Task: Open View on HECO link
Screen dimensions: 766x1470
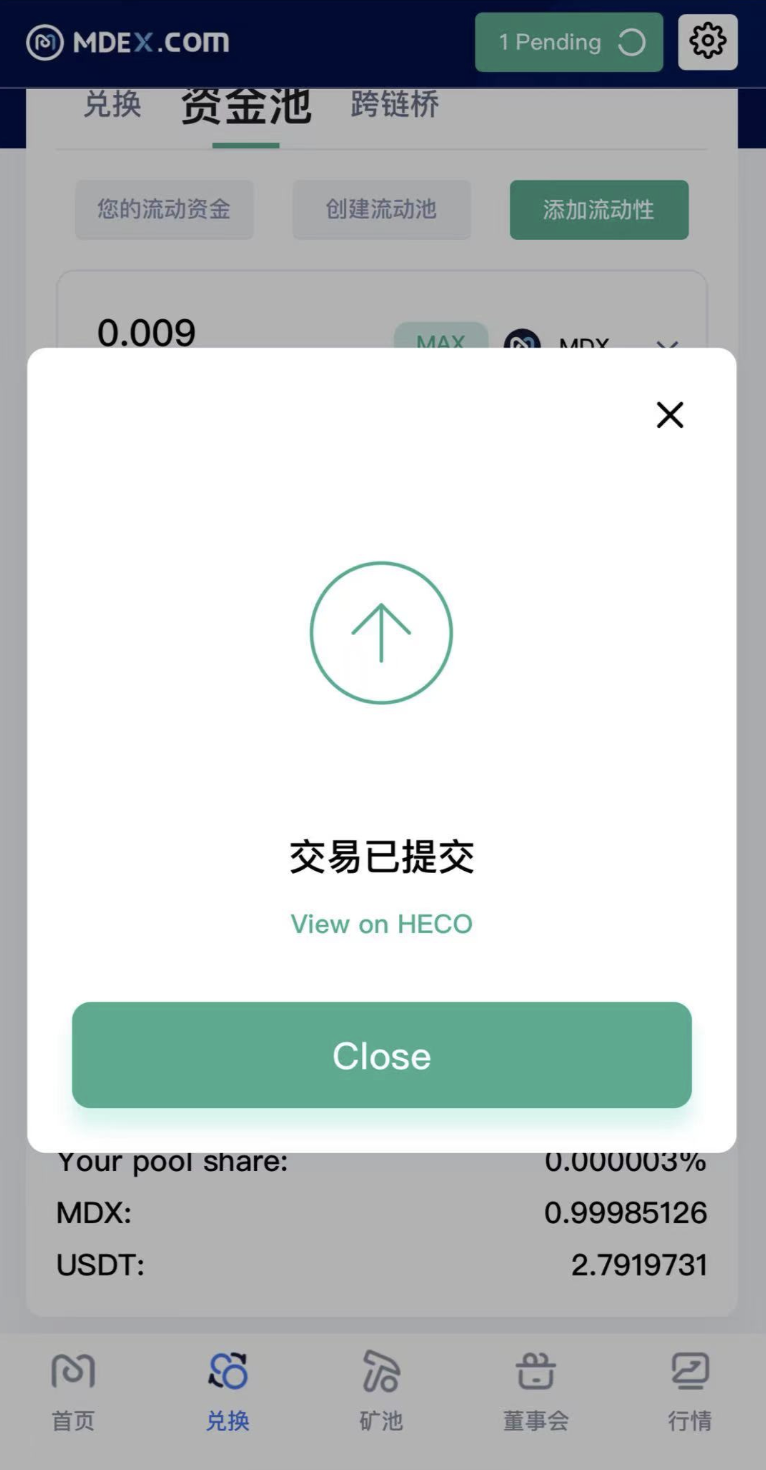Action: 381,924
